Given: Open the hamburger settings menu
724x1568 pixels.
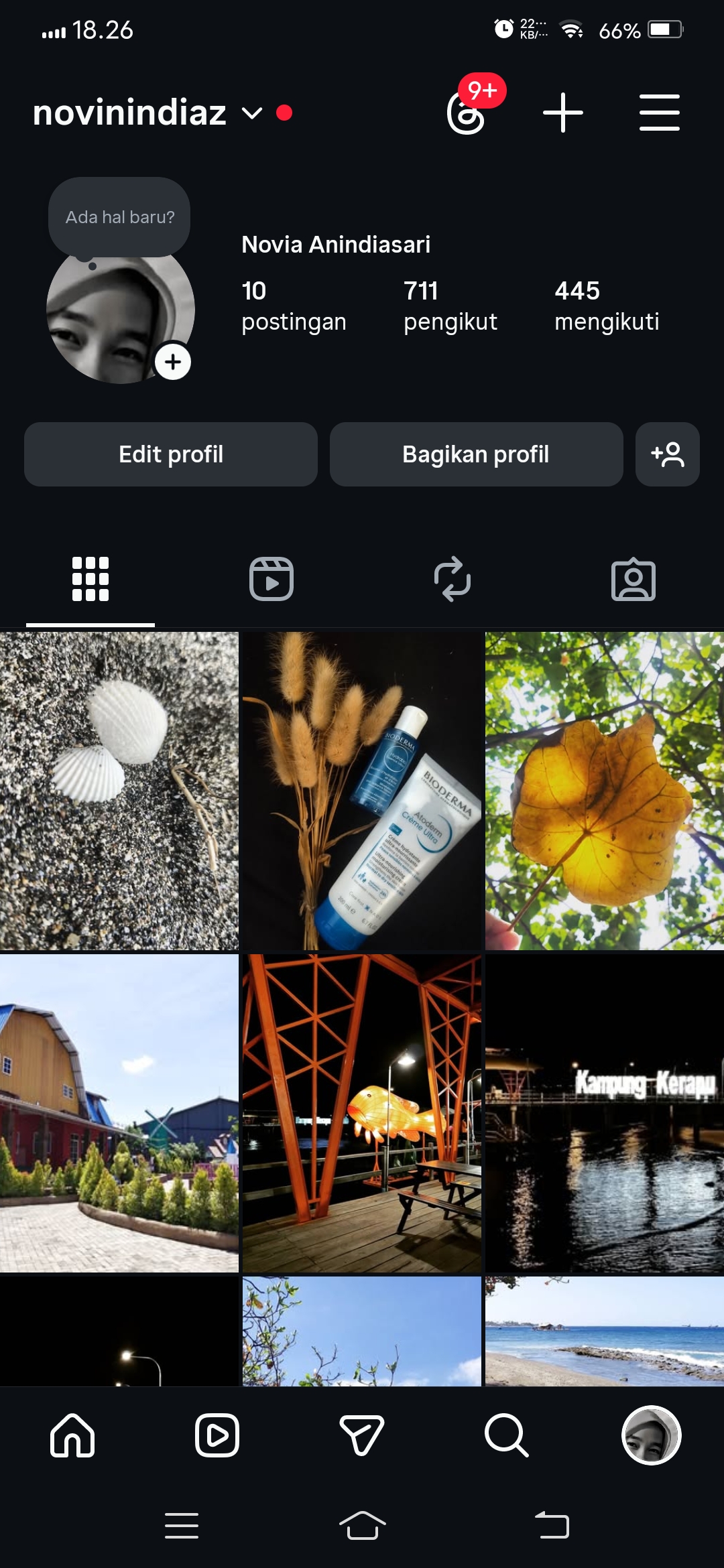Looking at the screenshot, I should (x=659, y=113).
